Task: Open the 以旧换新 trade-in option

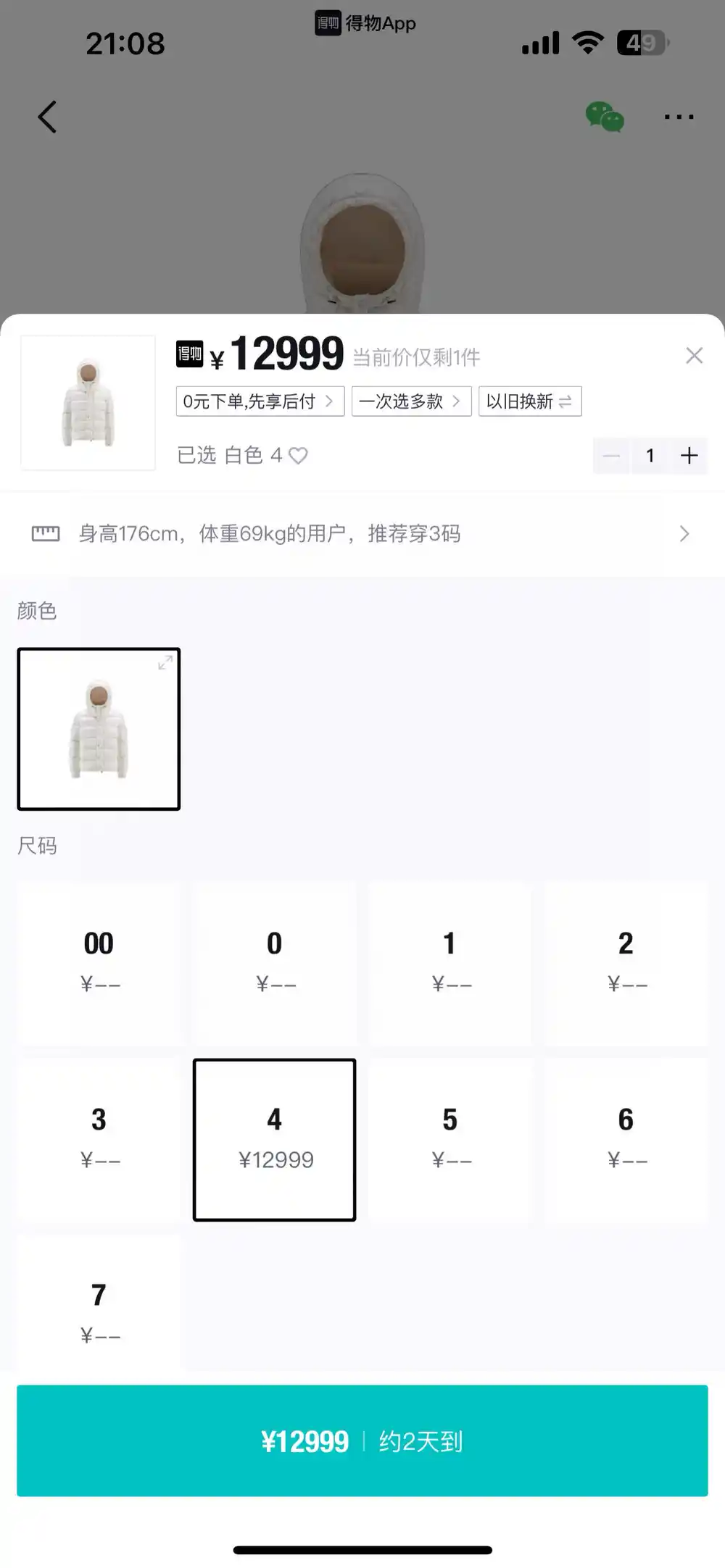Action: [530, 401]
